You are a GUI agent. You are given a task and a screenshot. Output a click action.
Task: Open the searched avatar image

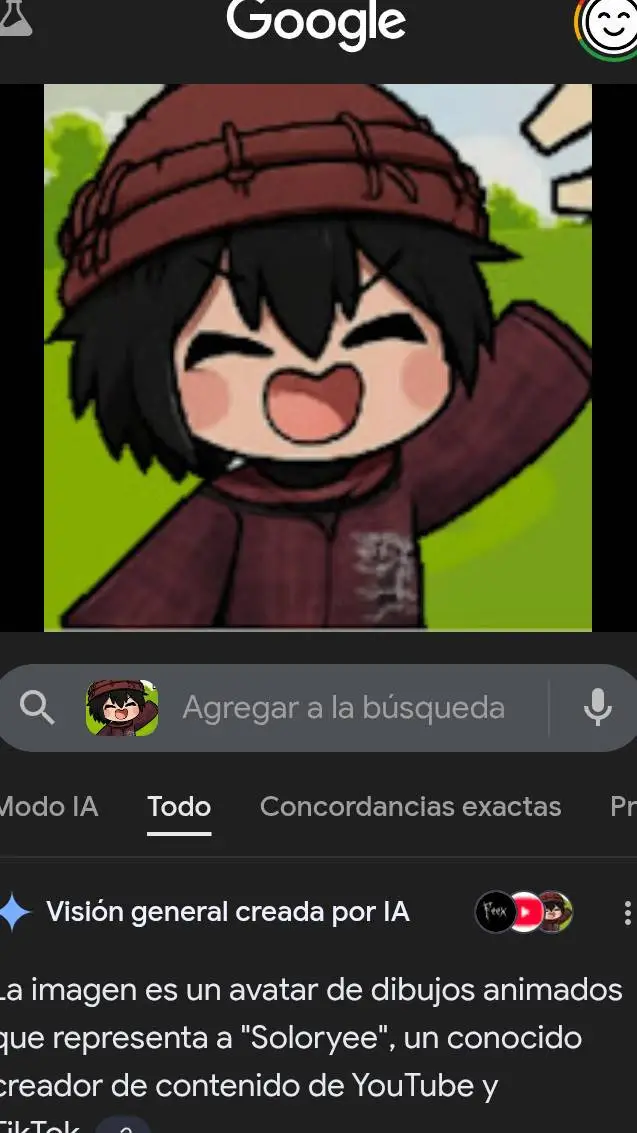pyautogui.click(x=318, y=357)
